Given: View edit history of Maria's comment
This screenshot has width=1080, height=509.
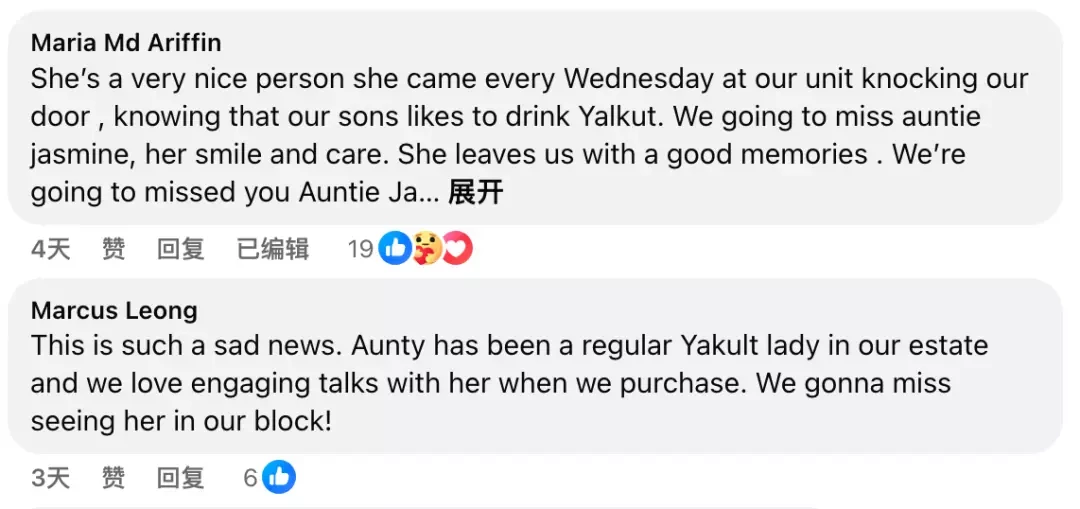Looking at the screenshot, I should pos(273,249).
